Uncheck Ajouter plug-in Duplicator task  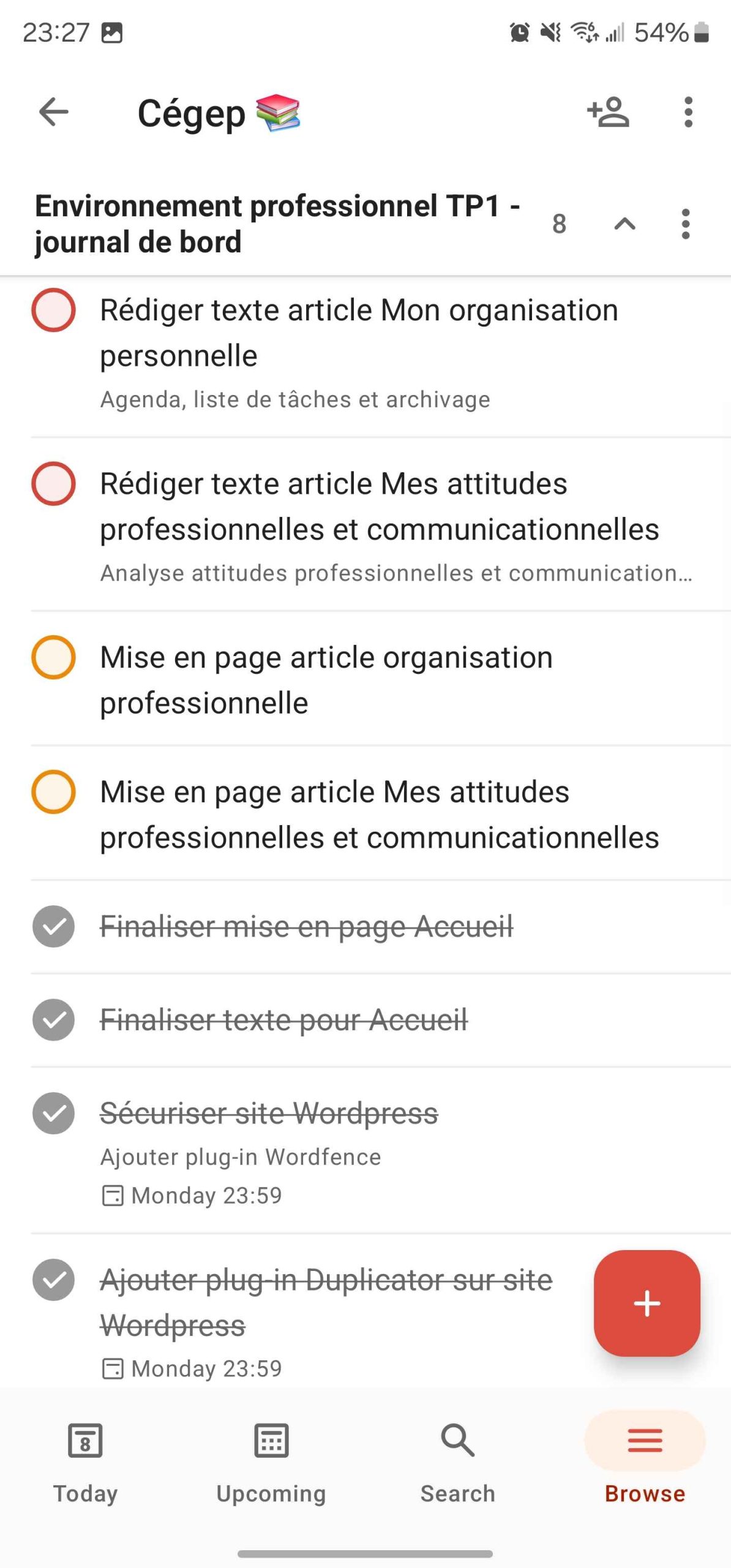click(53, 1280)
